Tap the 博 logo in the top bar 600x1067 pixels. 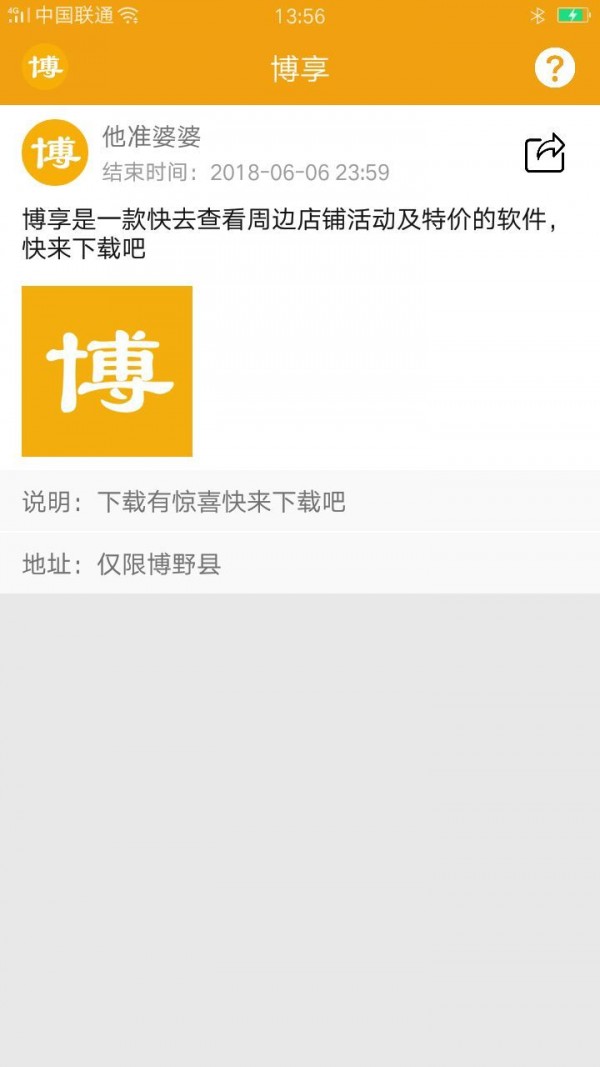[x=45, y=68]
